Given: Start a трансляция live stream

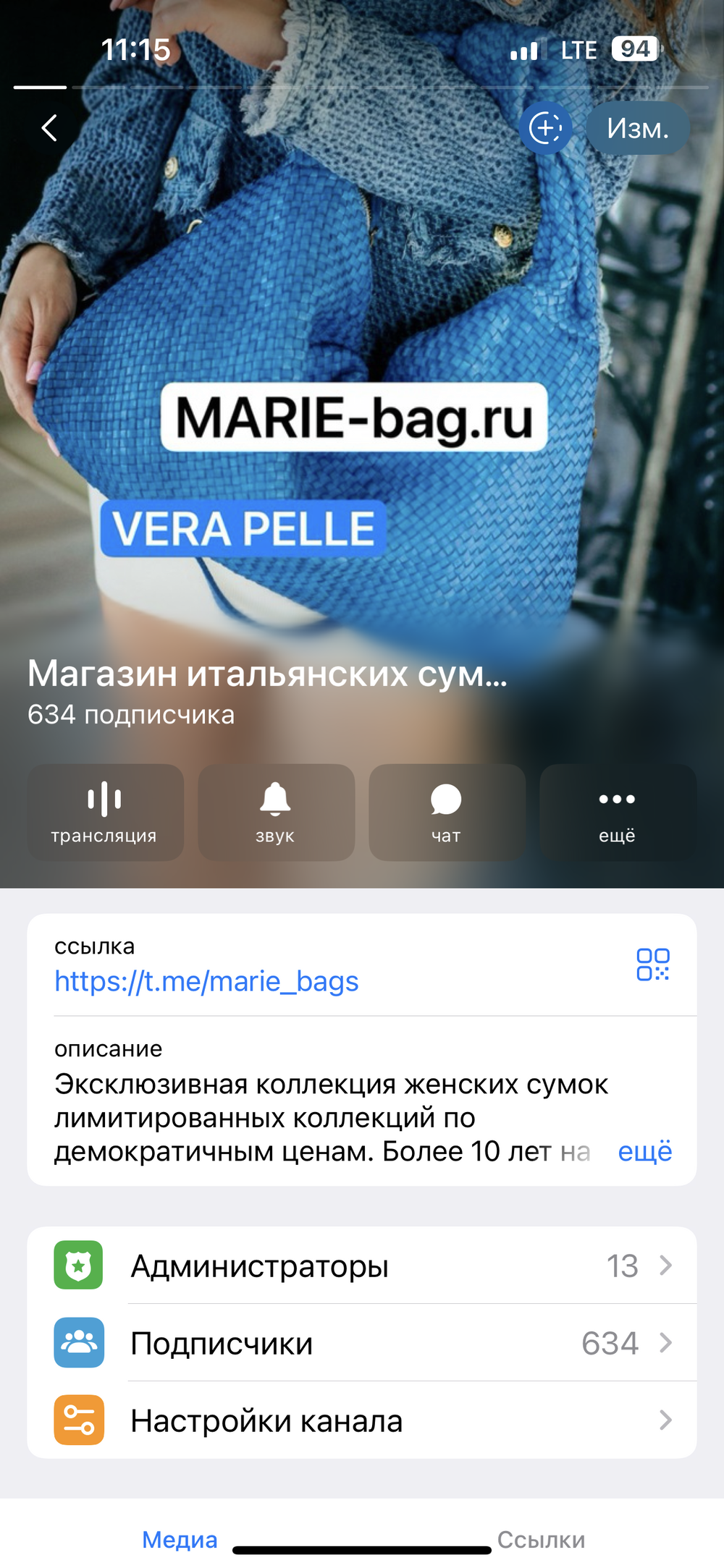Looking at the screenshot, I should pos(105,812).
